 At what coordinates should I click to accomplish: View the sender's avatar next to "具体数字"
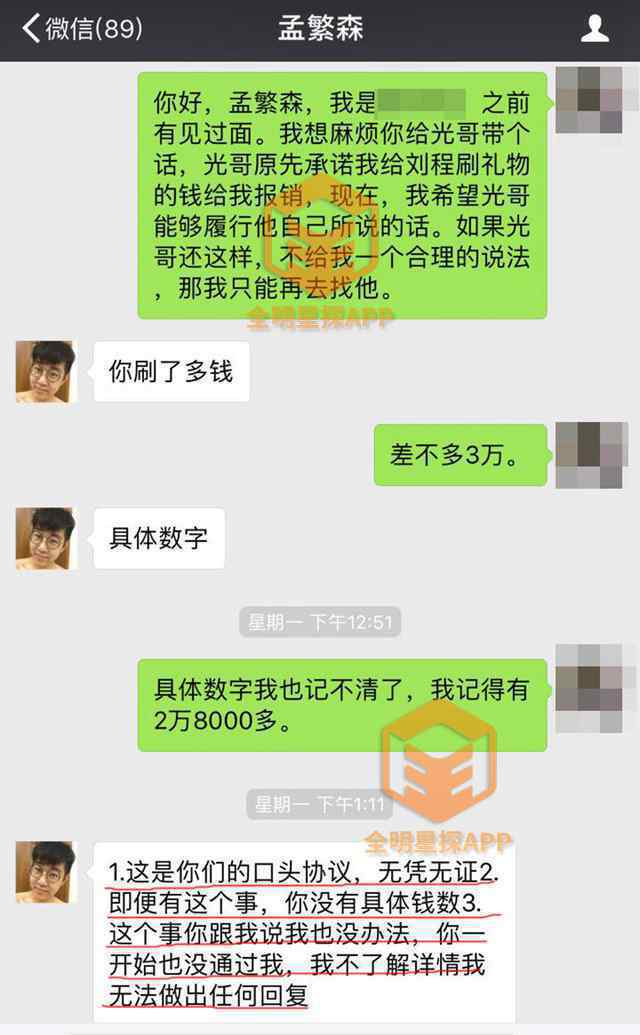coord(46,539)
